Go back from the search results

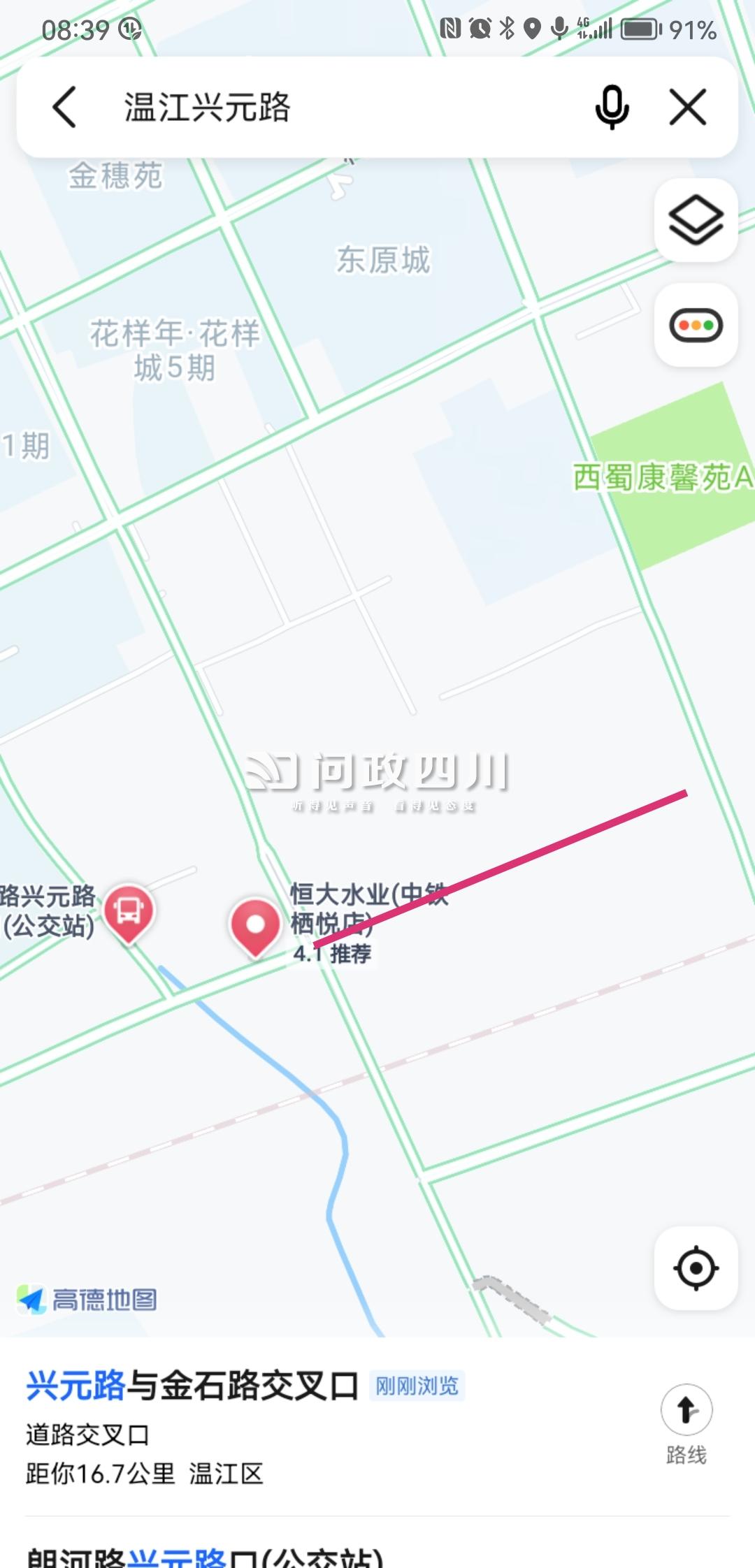coord(64,108)
